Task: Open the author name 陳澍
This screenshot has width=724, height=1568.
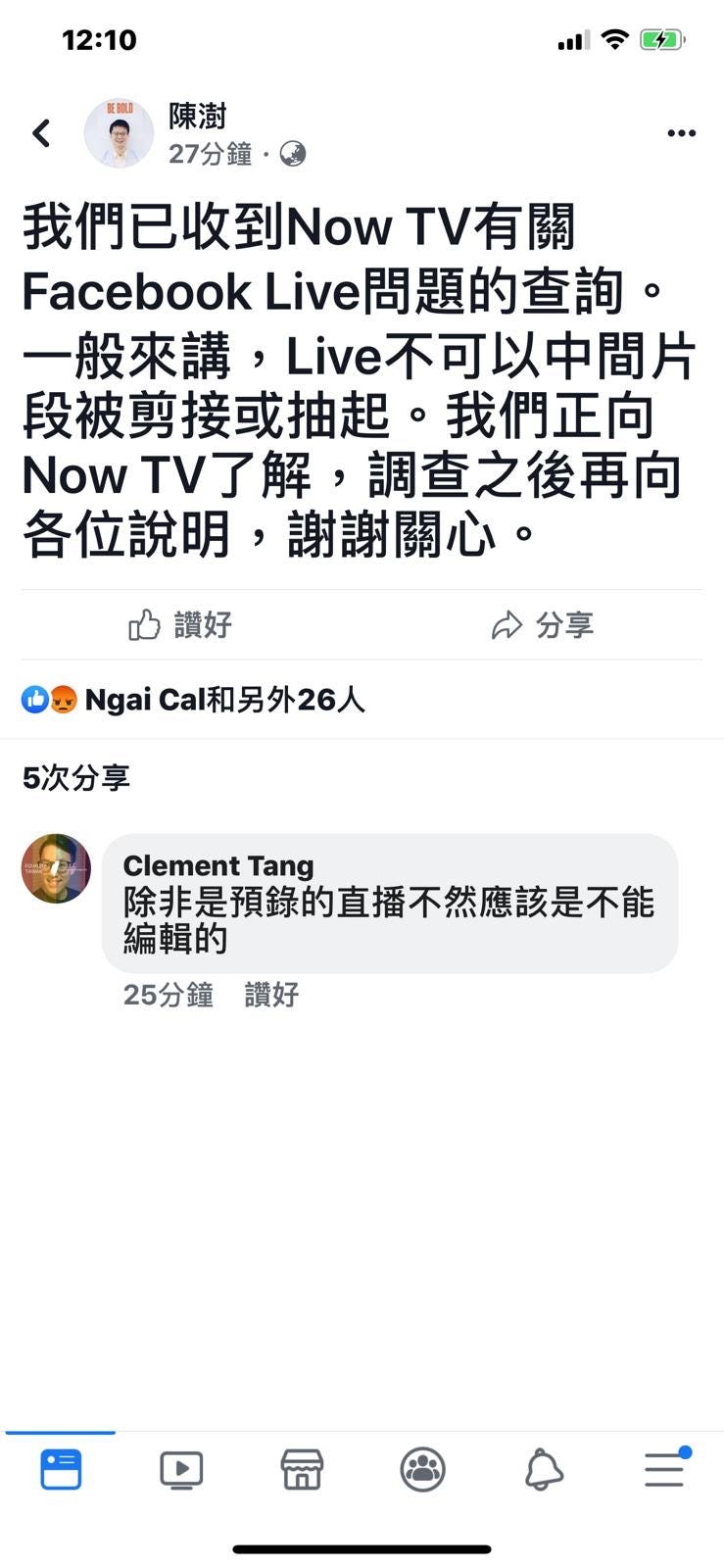Action: [197, 116]
